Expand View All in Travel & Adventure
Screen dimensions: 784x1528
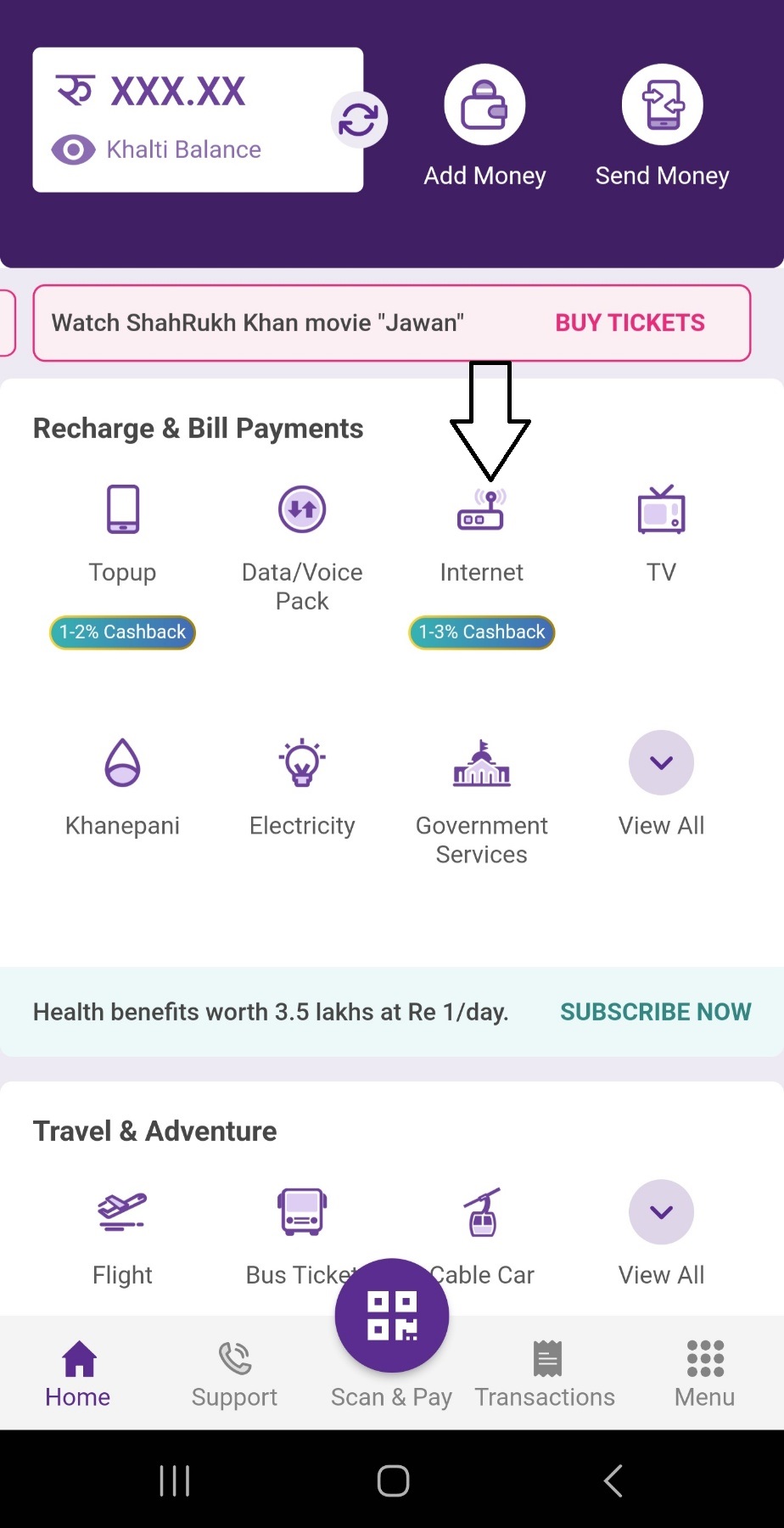[x=661, y=1212]
